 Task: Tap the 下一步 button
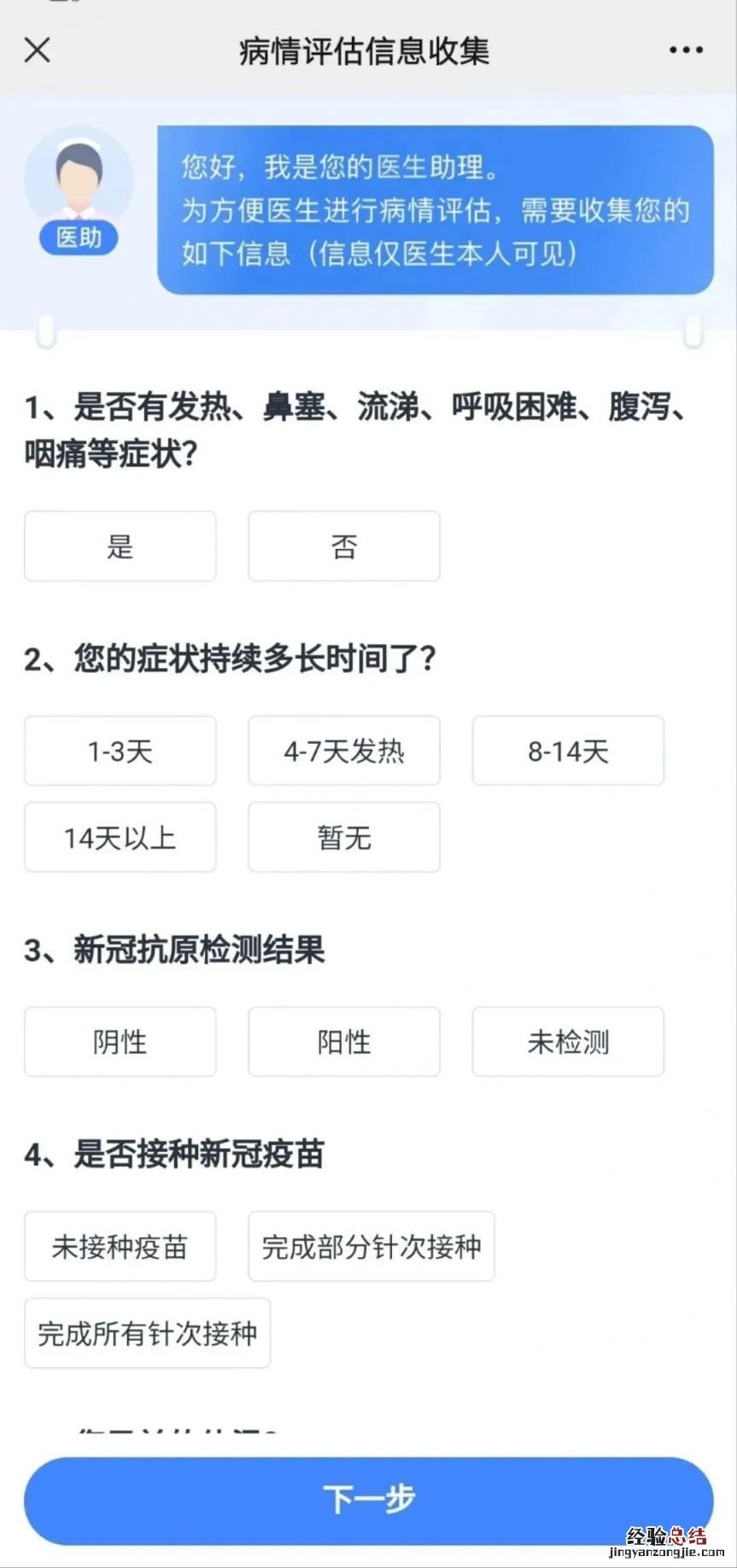pyautogui.click(x=368, y=1500)
